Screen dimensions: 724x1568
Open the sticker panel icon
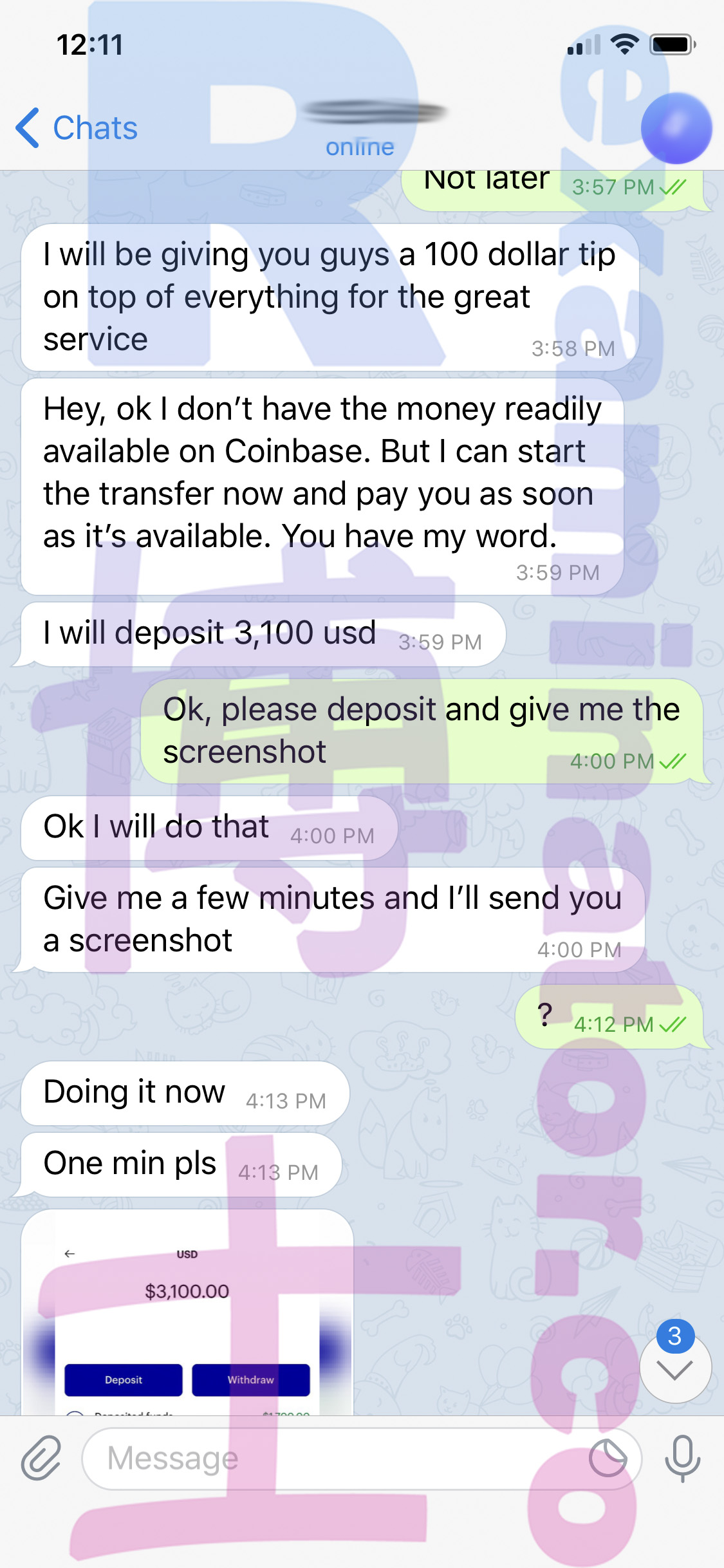click(608, 1458)
